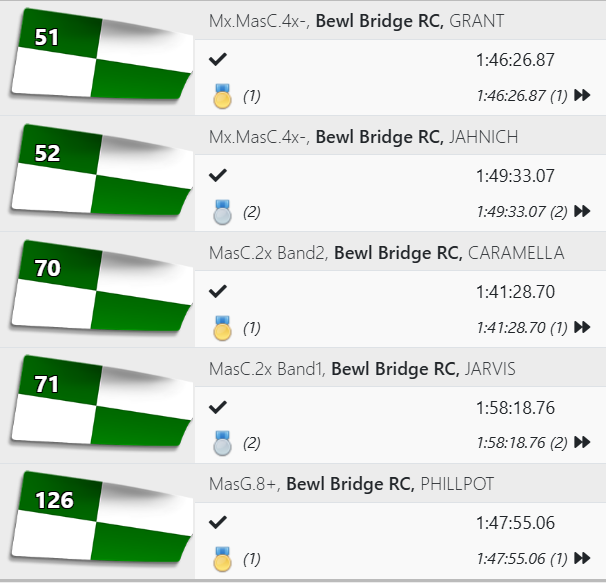Tap double-arrow icon beside GRANT's time 1:46:26.87
Viewport: 606px width, 583px height.
(x=583, y=96)
